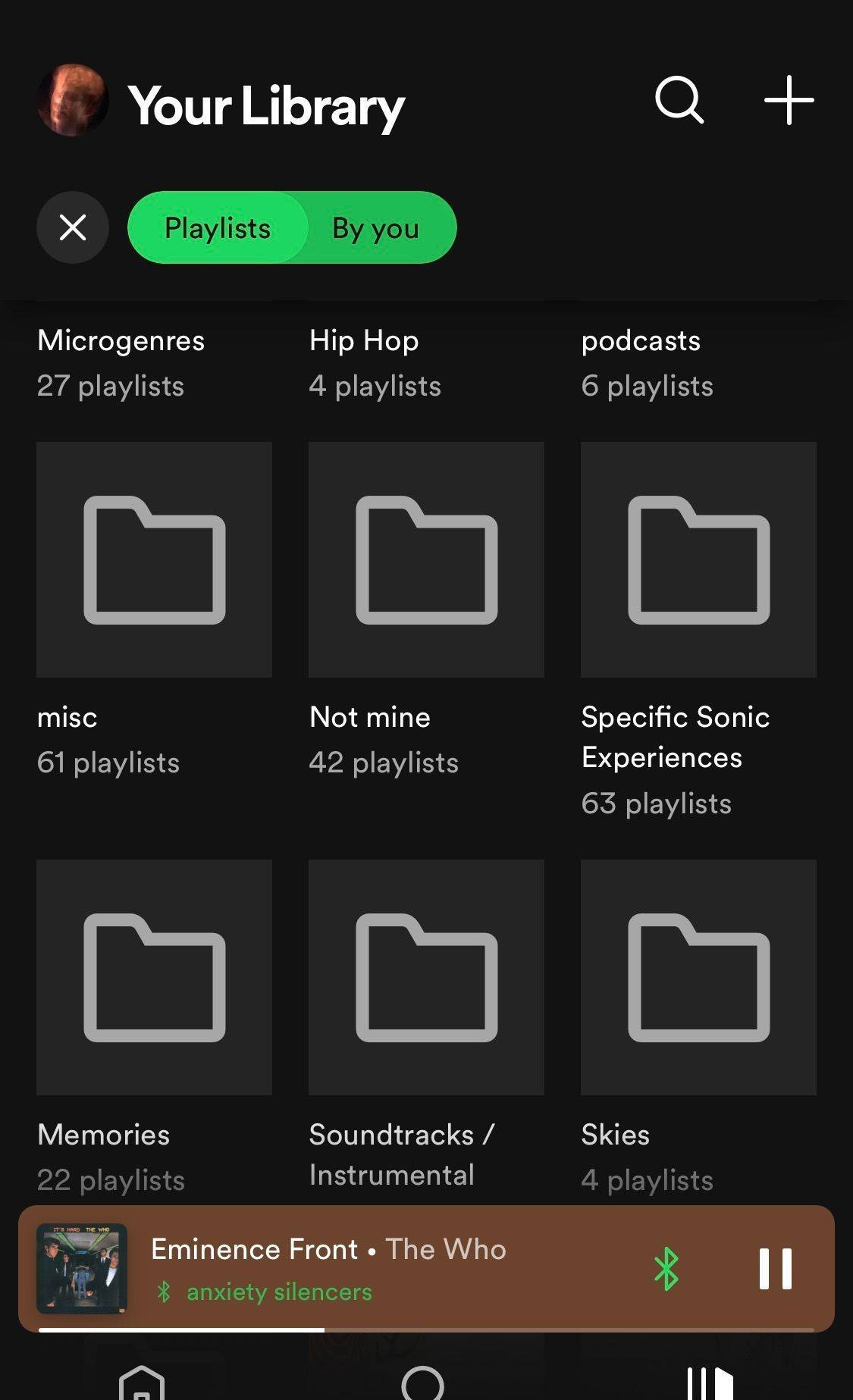Screen dimensions: 853x1400
Task: Select the Your Library tab
Action: pyautogui.click(x=710, y=1383)
